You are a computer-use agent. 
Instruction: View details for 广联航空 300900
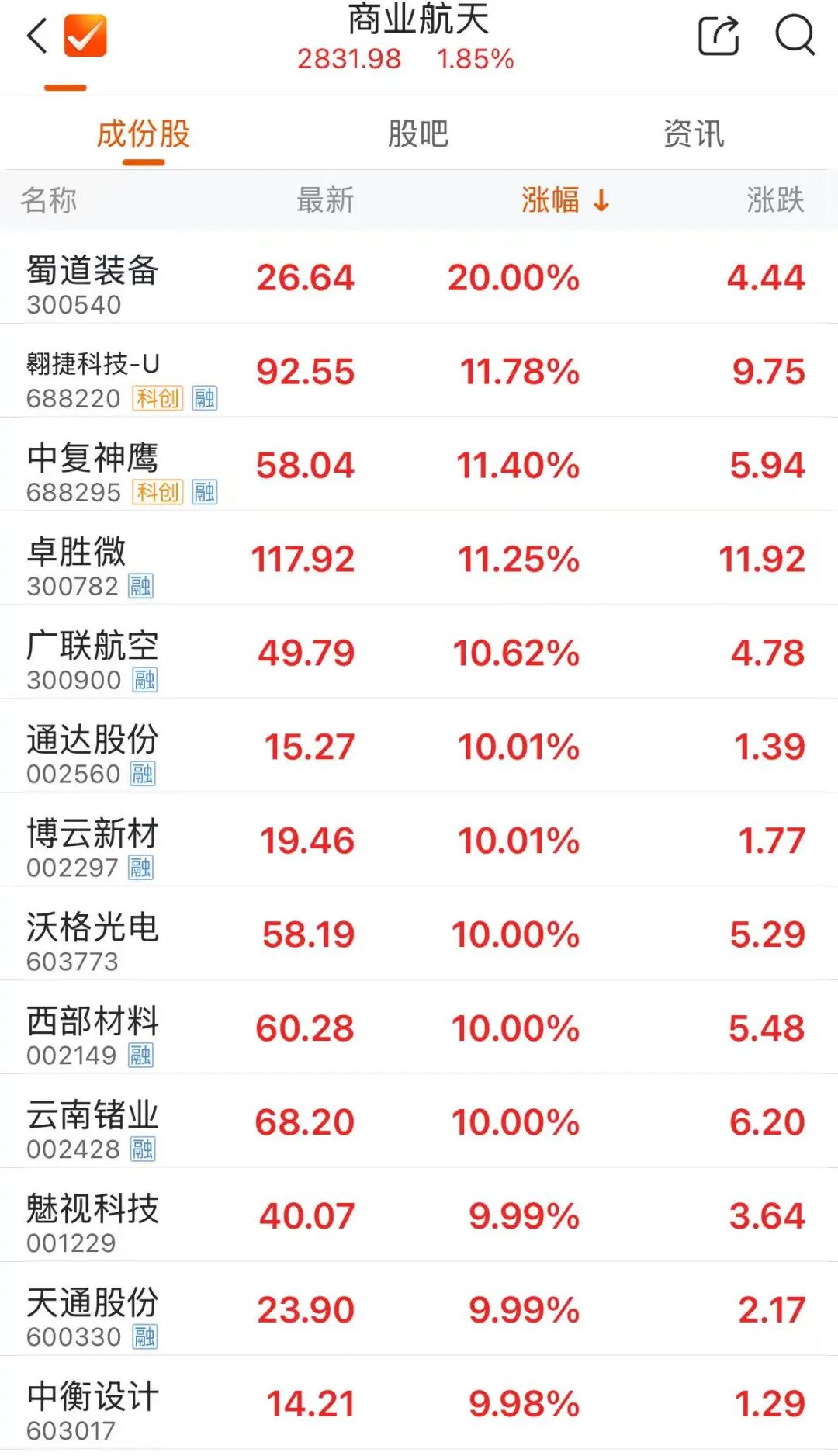click(93, 659)
